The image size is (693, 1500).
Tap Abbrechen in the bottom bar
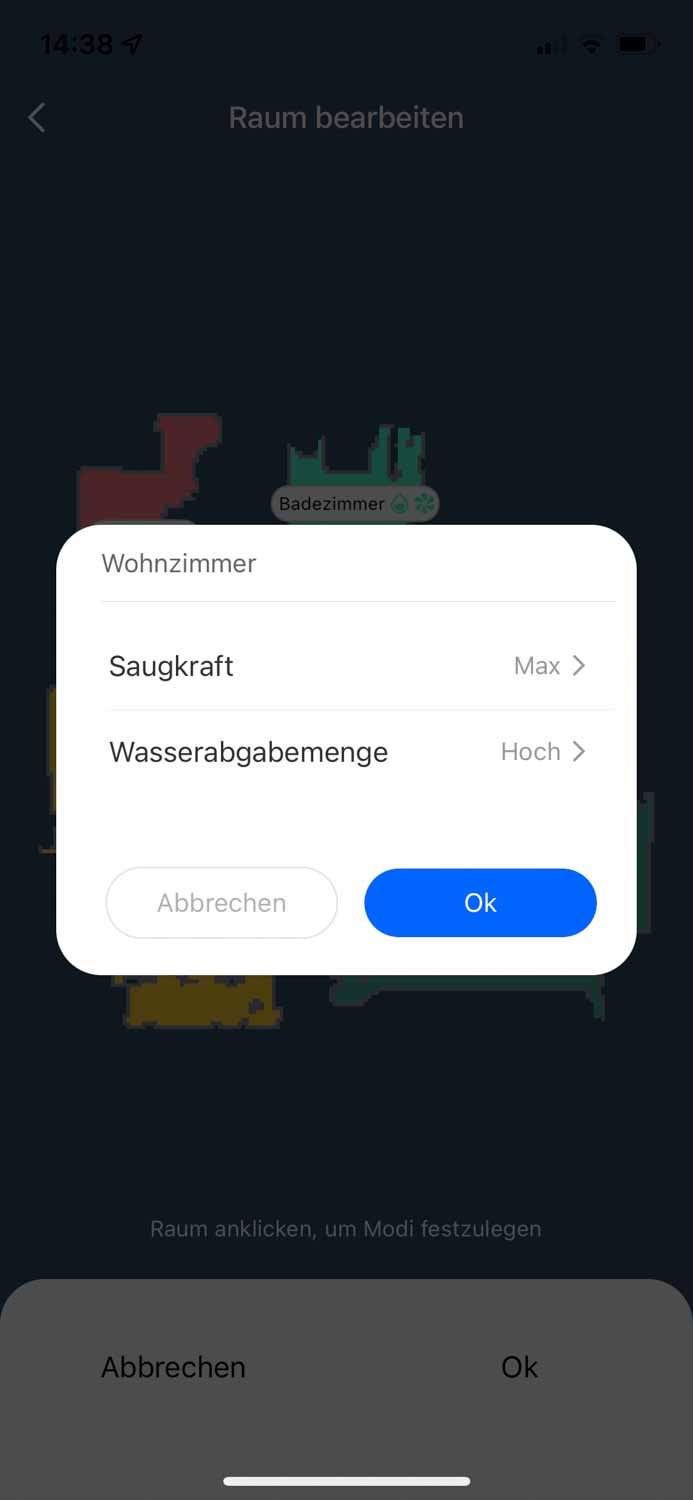173,1367
